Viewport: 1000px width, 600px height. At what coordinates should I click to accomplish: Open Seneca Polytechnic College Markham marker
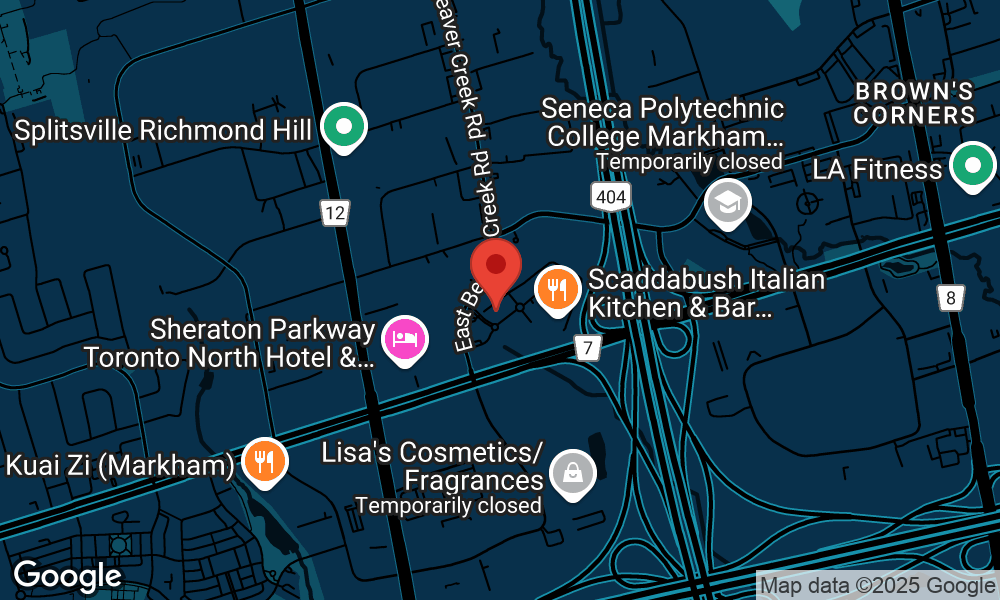click(x=727, y=201)
